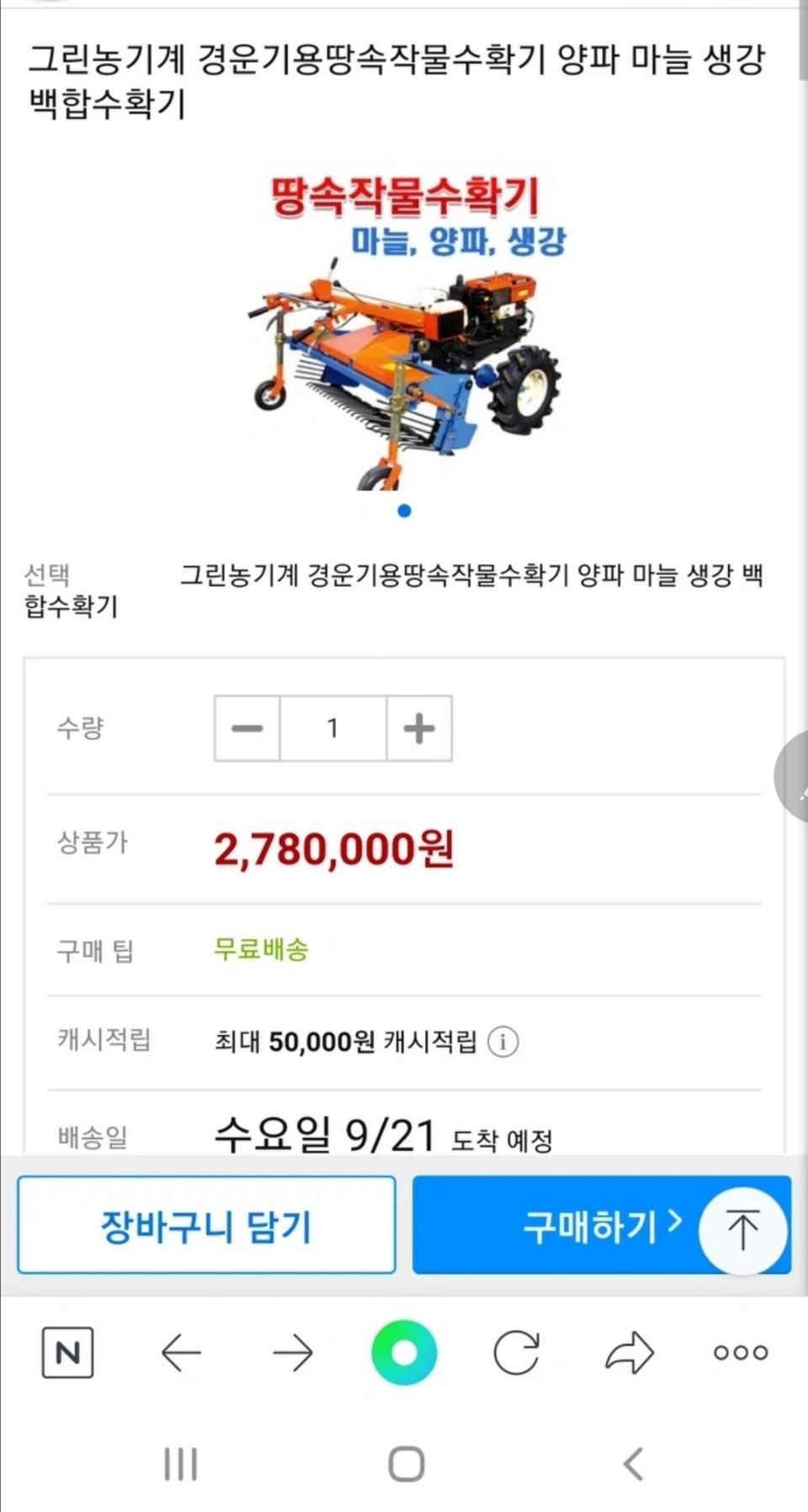
Task: Select the blue carousel dot indicator
Action: [404, 509]
